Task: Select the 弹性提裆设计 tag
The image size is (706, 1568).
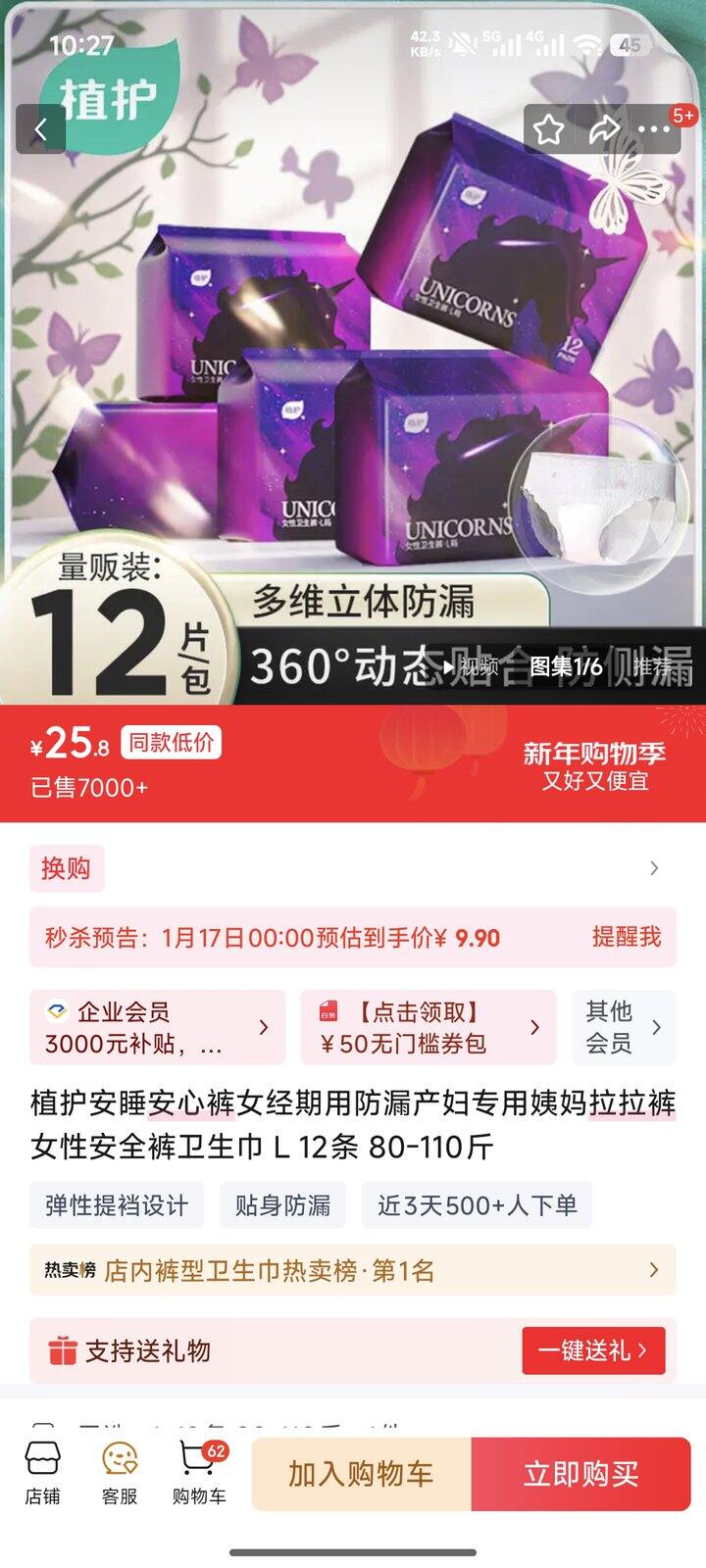Action: 117,1205
